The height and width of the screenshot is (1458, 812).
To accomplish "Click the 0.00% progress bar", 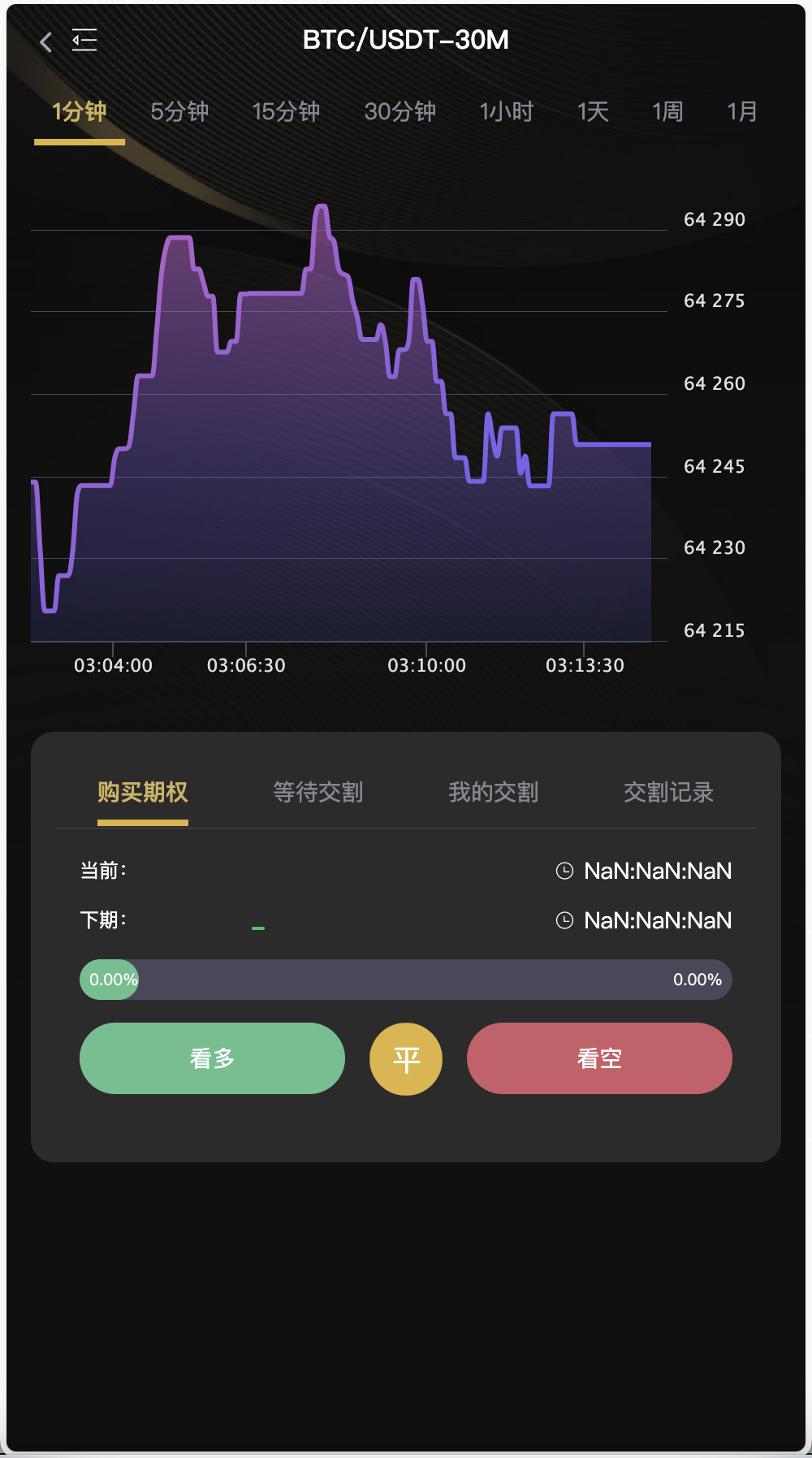I will (x=405, y=979).
